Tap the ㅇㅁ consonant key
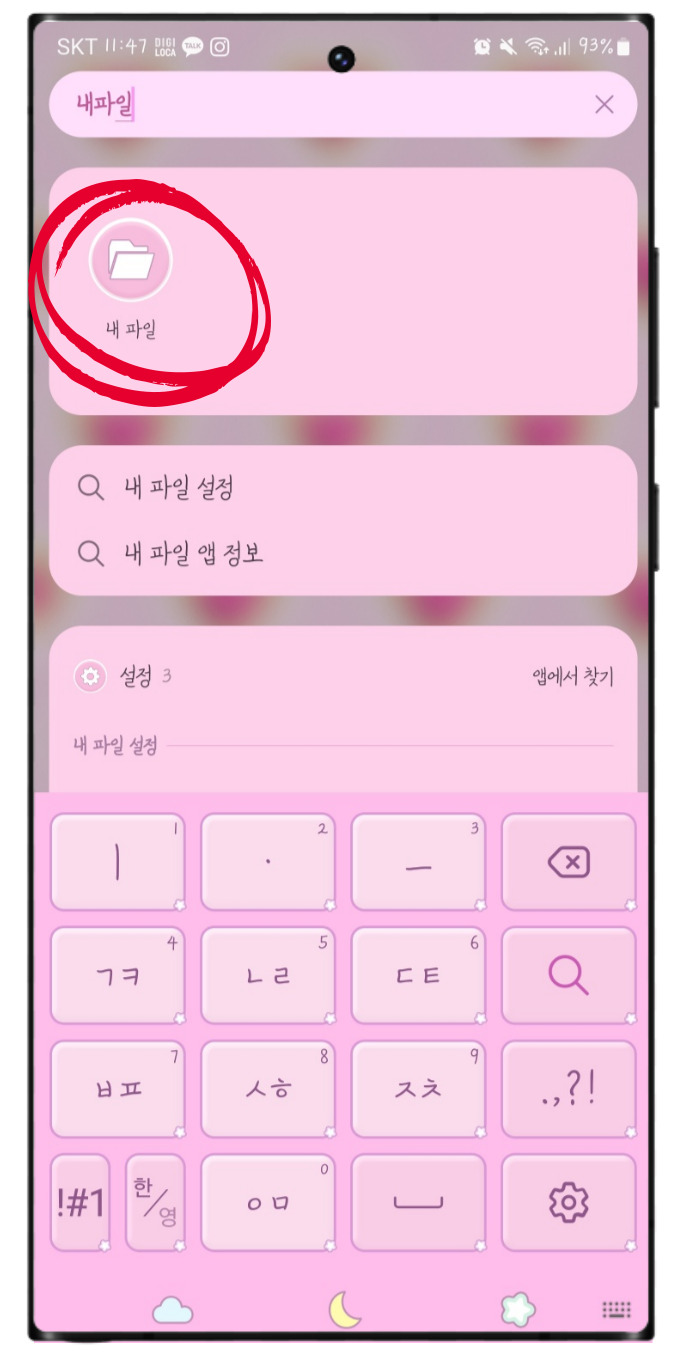 point(268,1202)
